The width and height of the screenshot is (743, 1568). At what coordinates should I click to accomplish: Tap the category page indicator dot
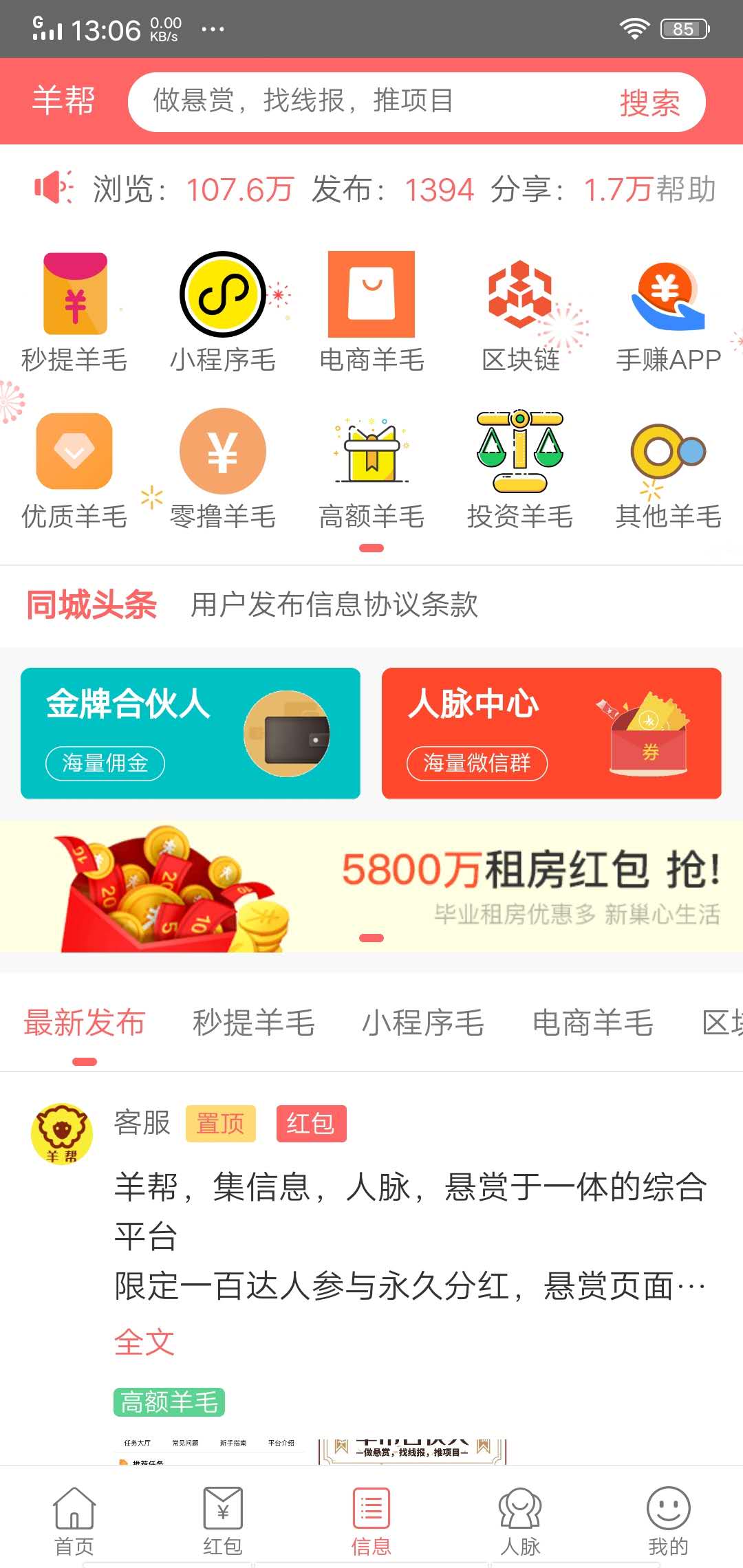371,548
